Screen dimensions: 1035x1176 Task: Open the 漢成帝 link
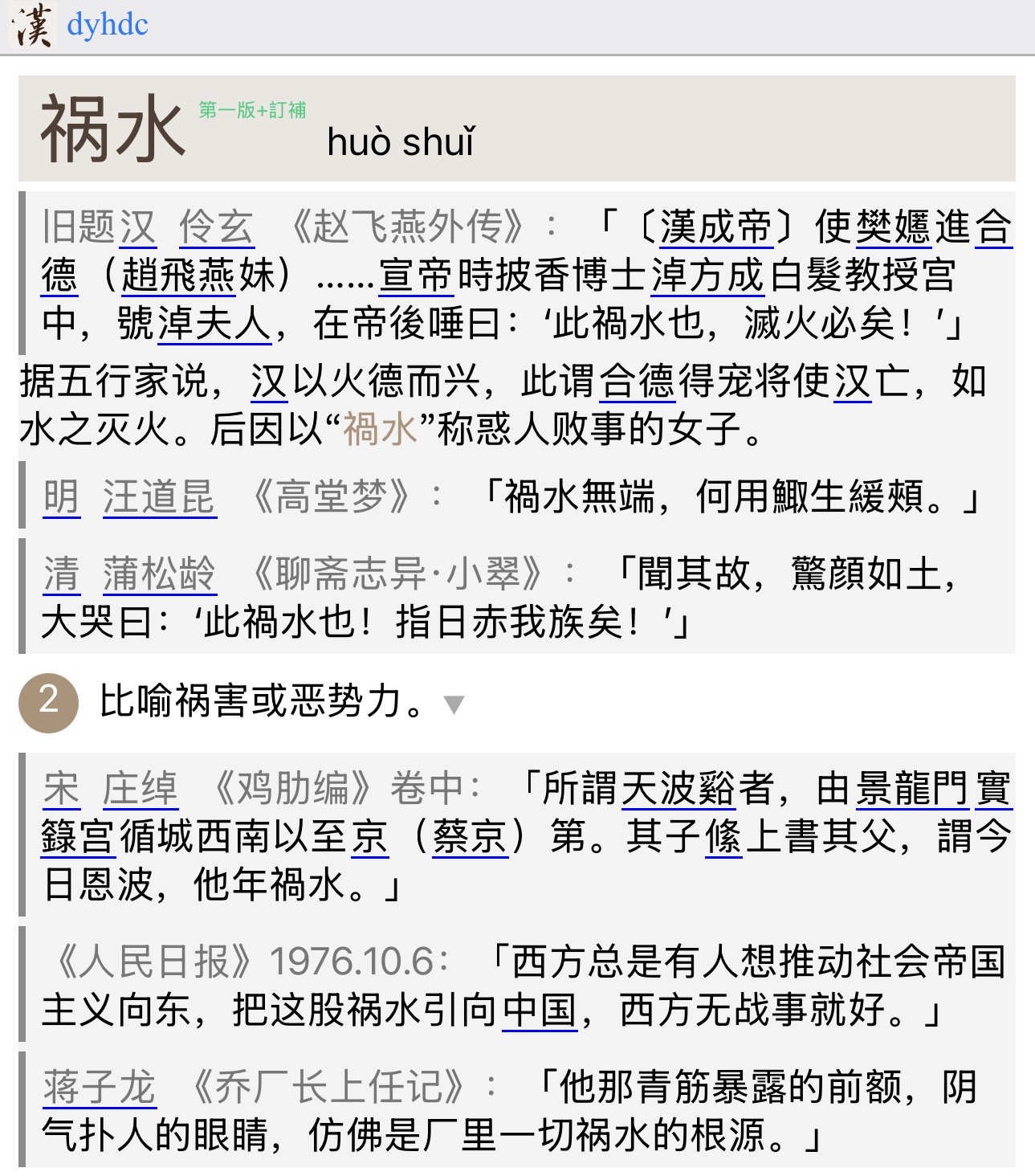[715, 227]
